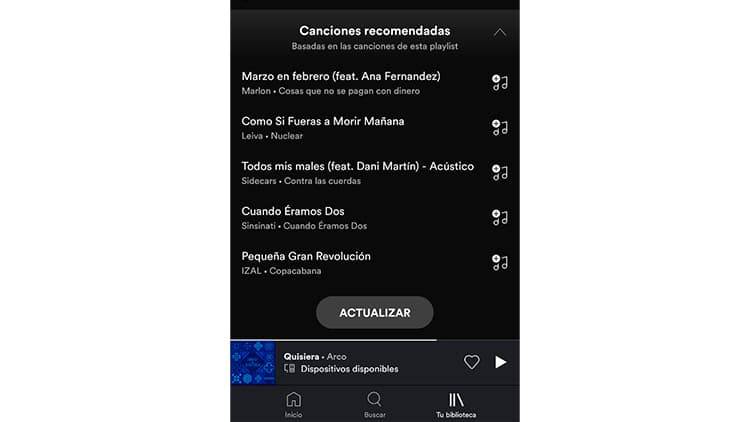
Task: Add Marzo en febrero to the playlist
Action: coord(500,83)
